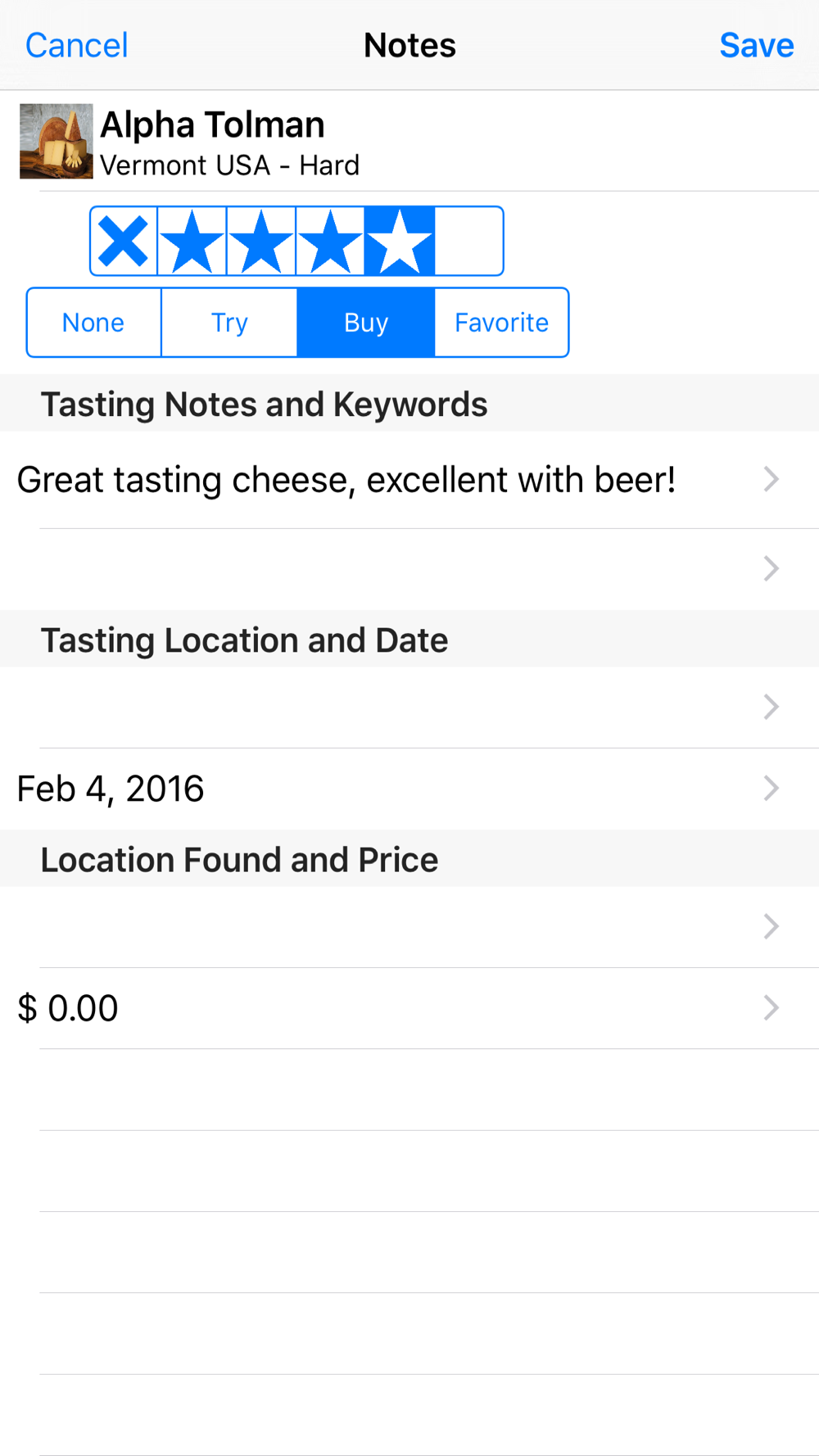Edit the $ 0.00 price row

click(409, 1008)
